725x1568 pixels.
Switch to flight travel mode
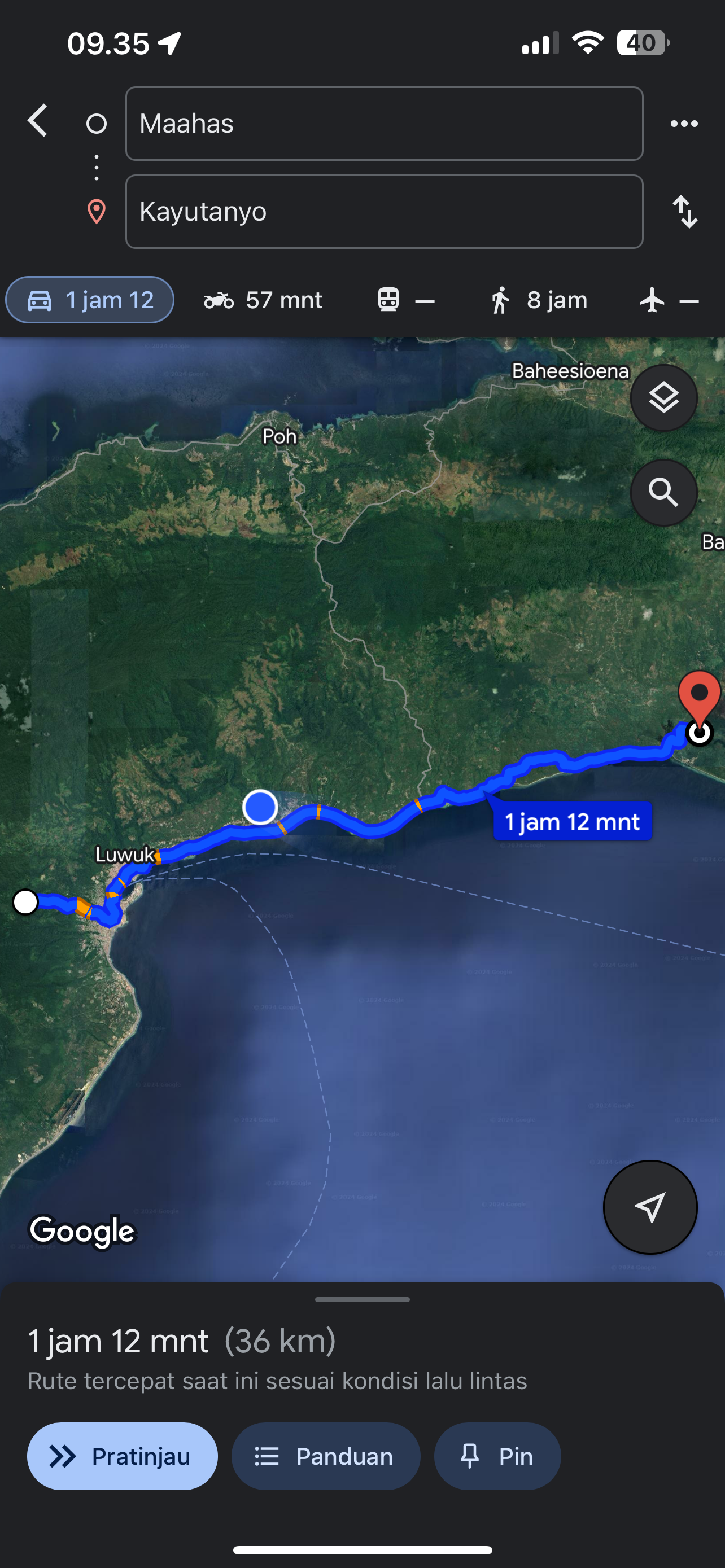click(x=669, y=300)
